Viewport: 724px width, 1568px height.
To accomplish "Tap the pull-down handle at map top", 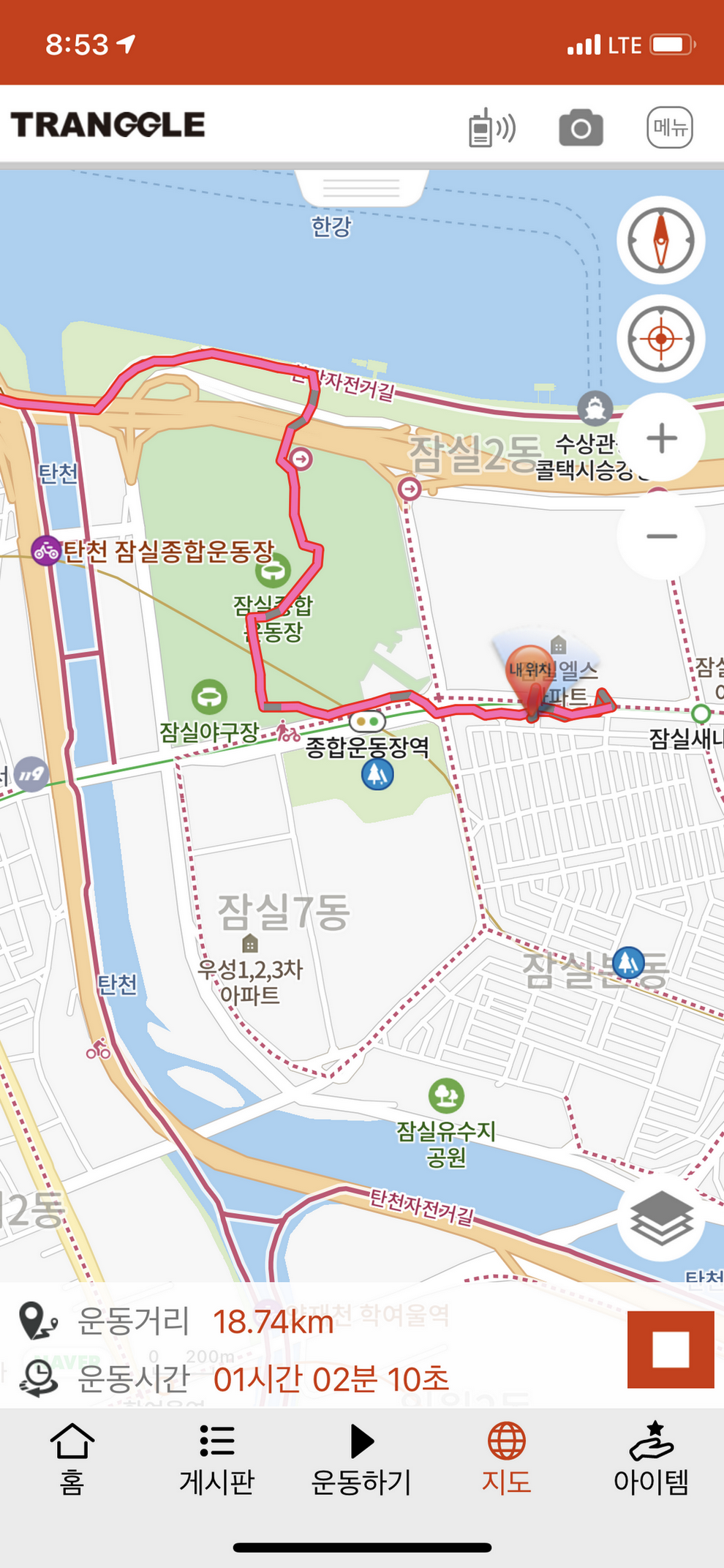I will [x=361, y=188].
